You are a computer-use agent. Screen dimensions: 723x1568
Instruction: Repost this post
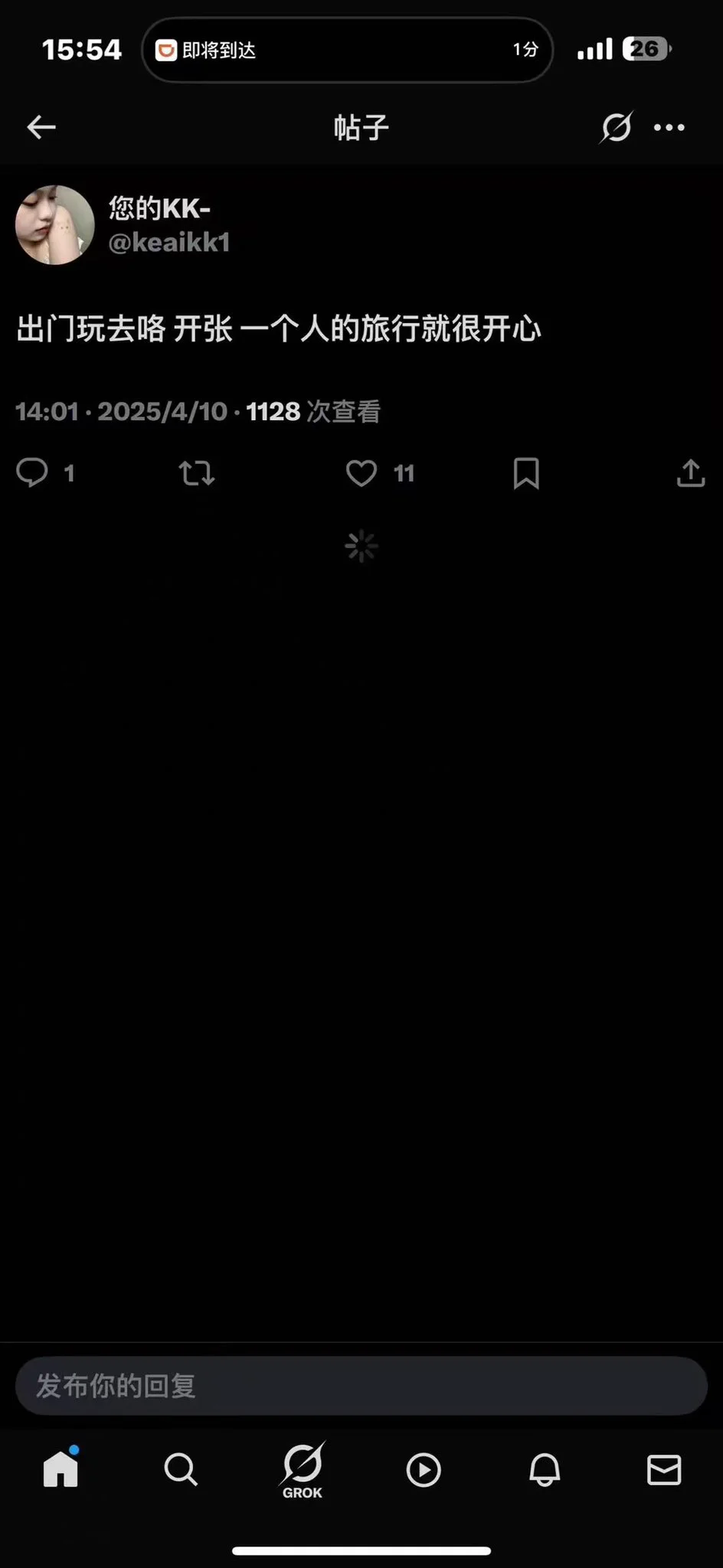click(x=197, y=473)
